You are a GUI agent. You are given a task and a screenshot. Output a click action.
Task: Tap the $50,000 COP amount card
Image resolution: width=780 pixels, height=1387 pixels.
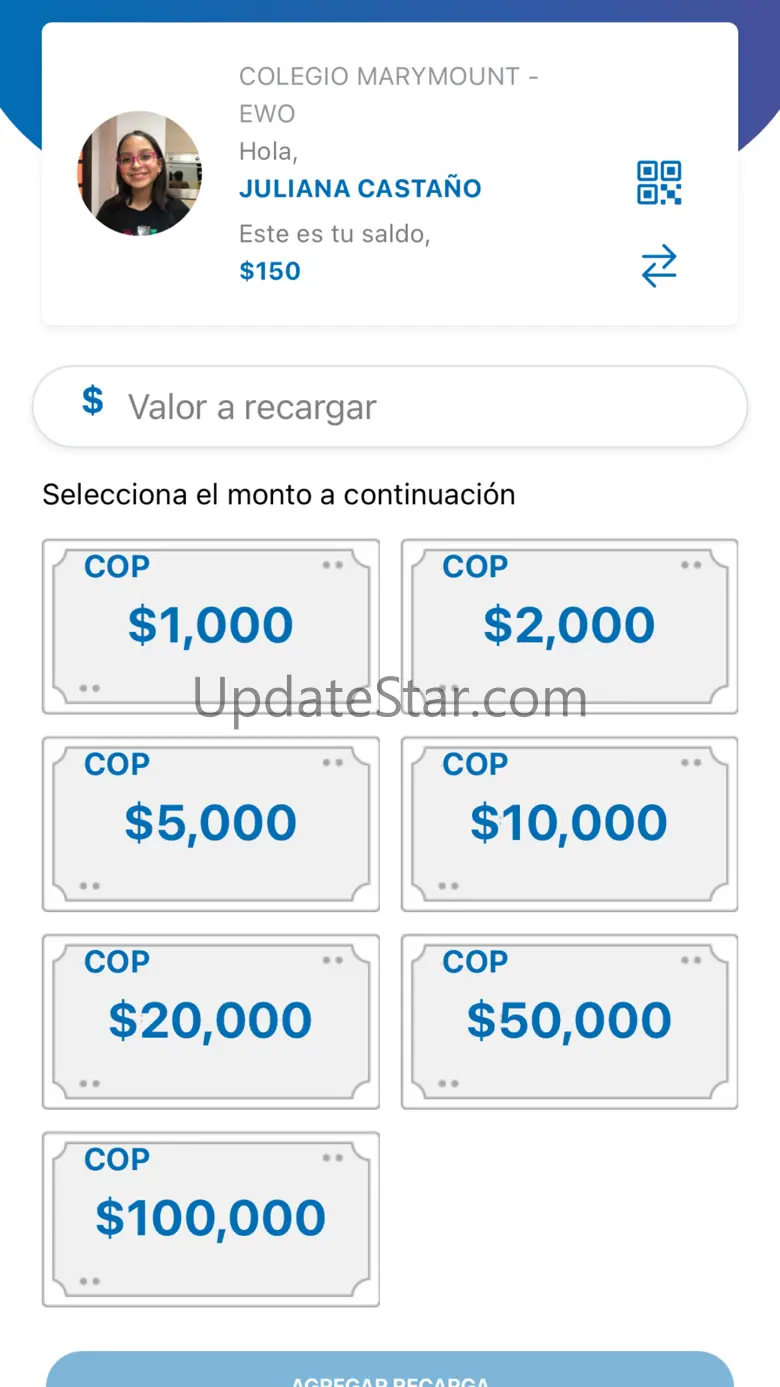pyautogui.click(x=569, y=1021)
